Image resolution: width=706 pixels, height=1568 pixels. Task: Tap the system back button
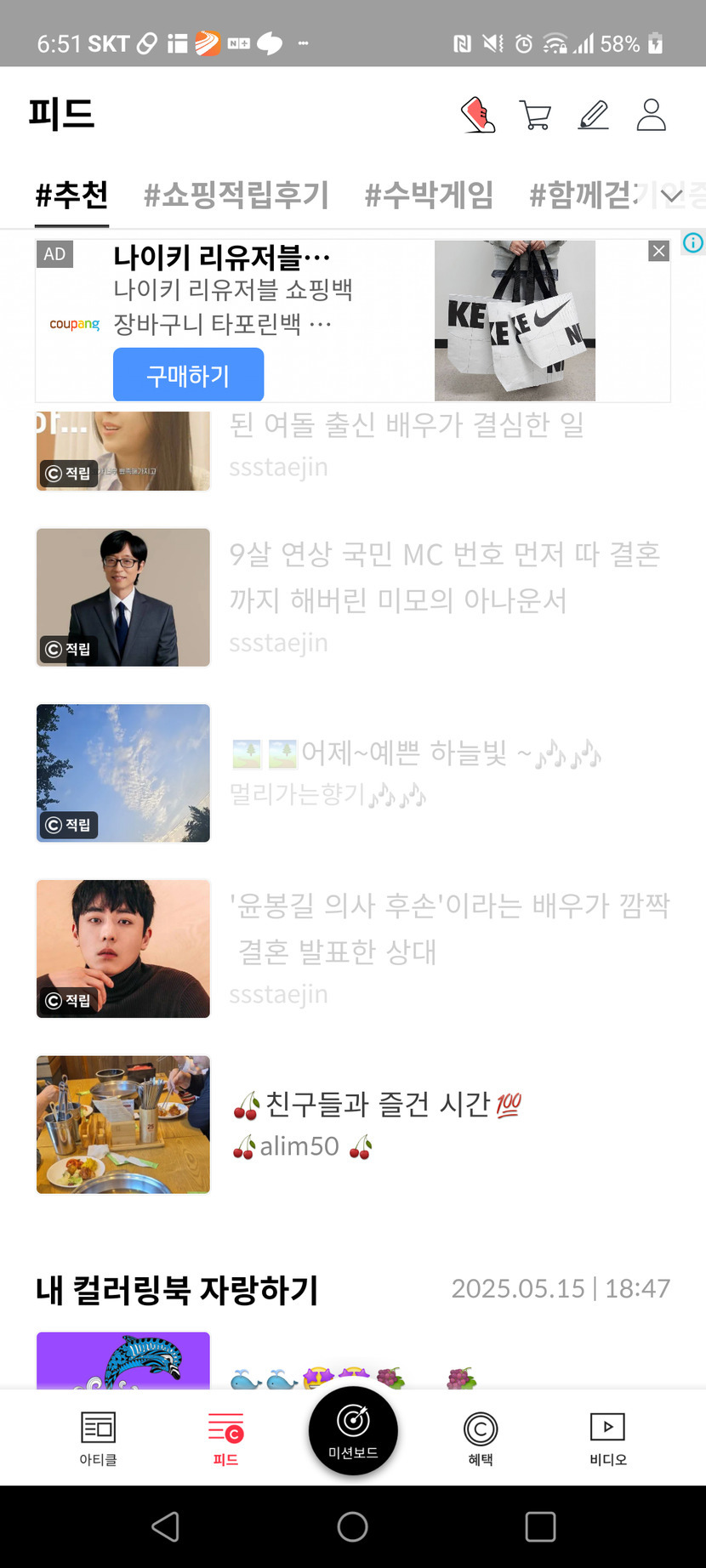click(x=165, y=1527)
